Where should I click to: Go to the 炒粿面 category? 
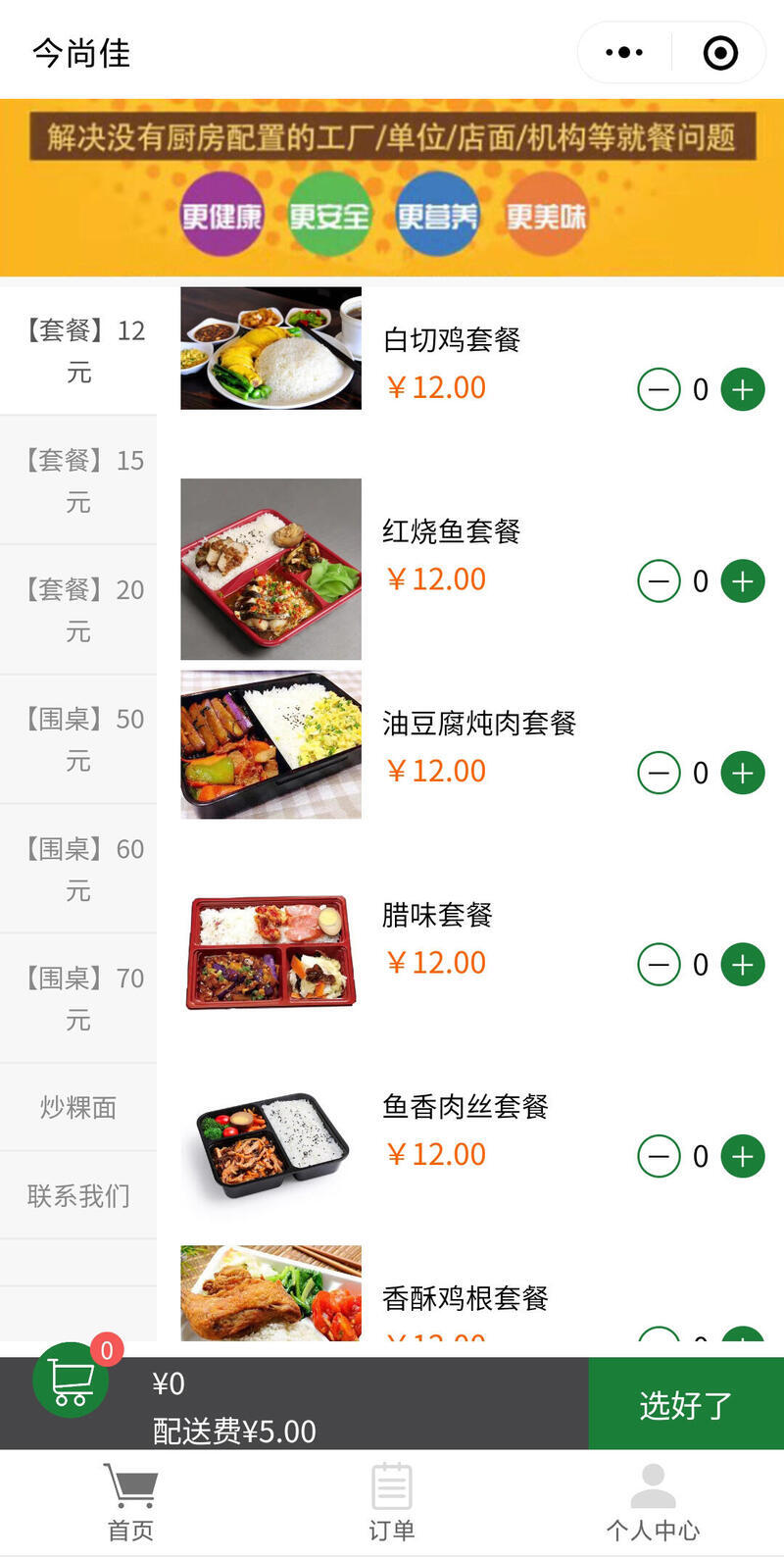click(x=78, y=1108)
